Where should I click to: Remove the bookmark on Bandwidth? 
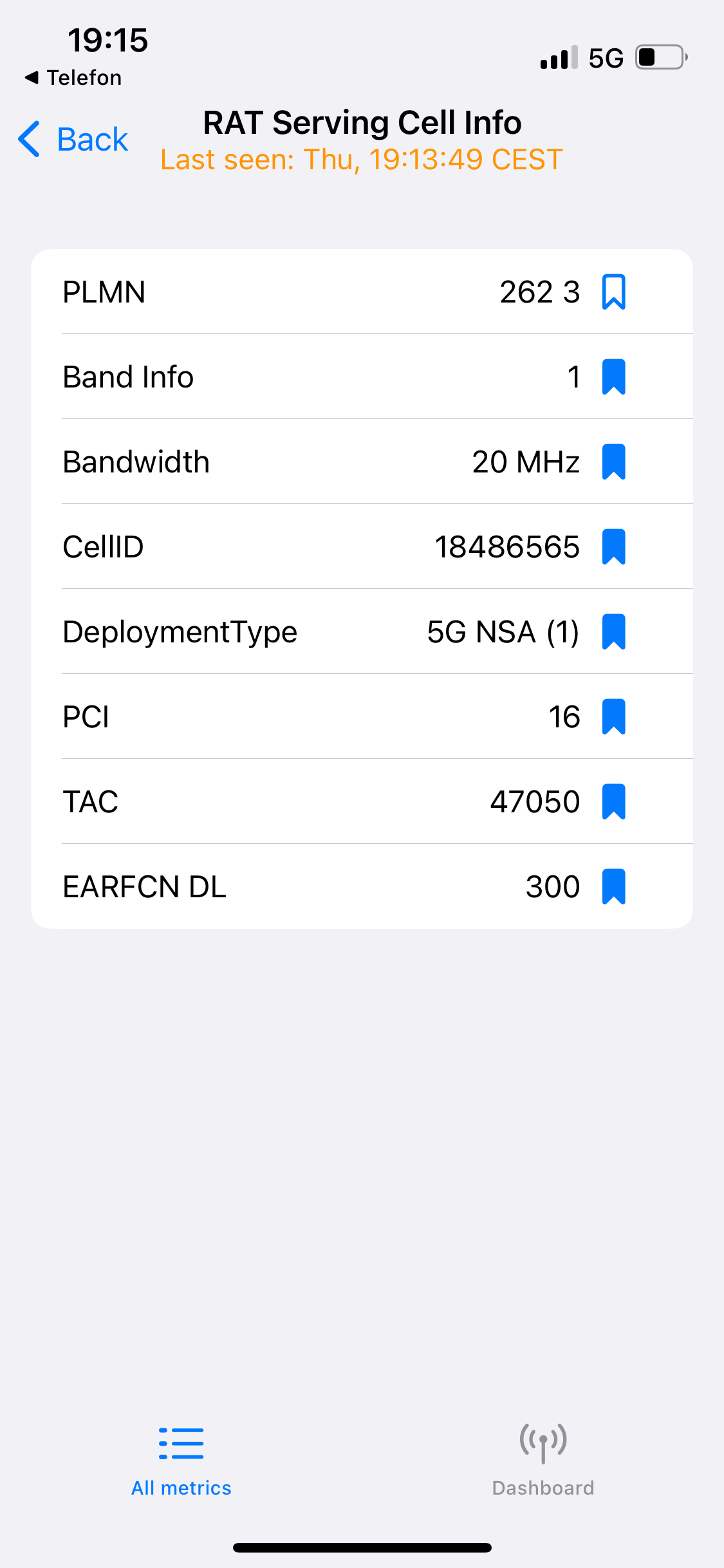tap(613, 462)
